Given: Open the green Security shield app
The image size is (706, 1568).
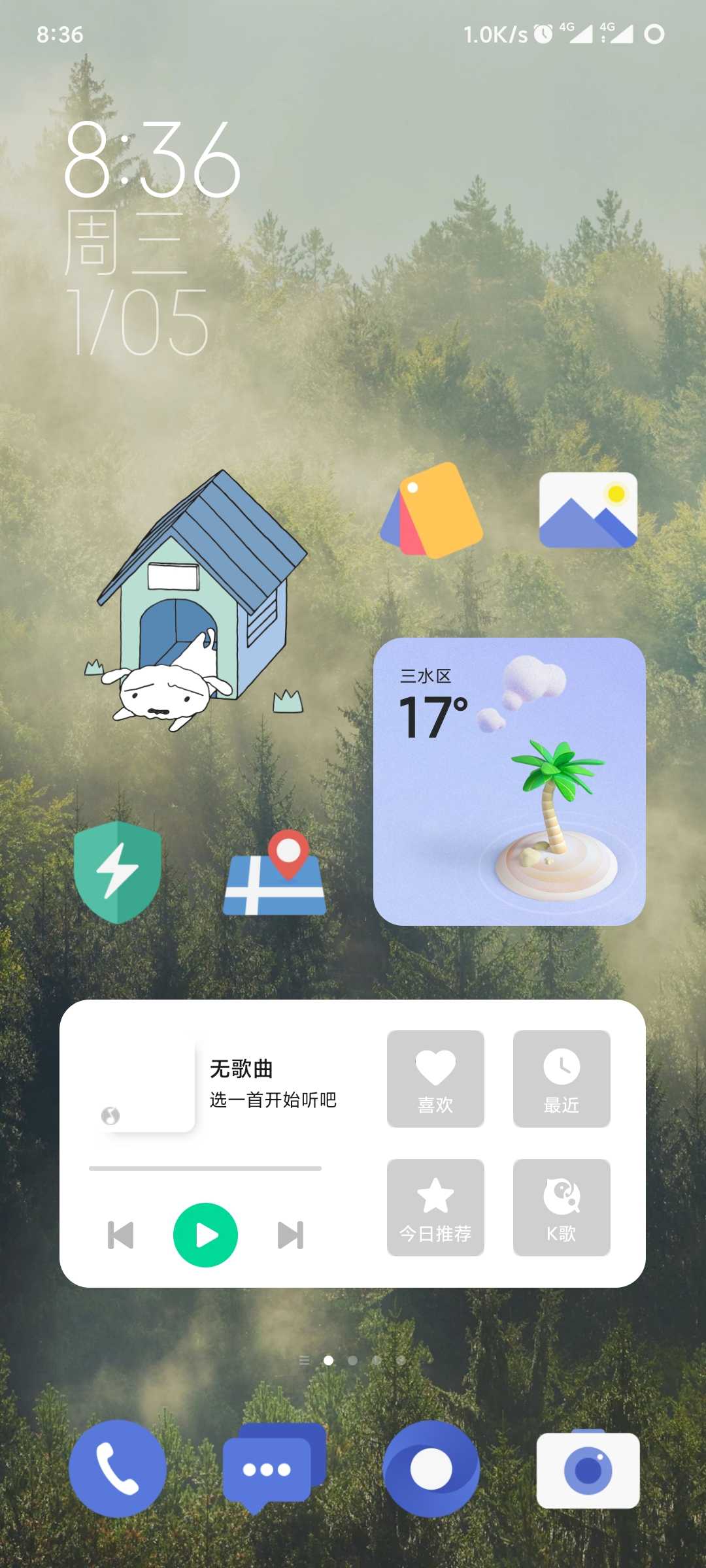Looking at the screenshot, I should pos(118,872).
